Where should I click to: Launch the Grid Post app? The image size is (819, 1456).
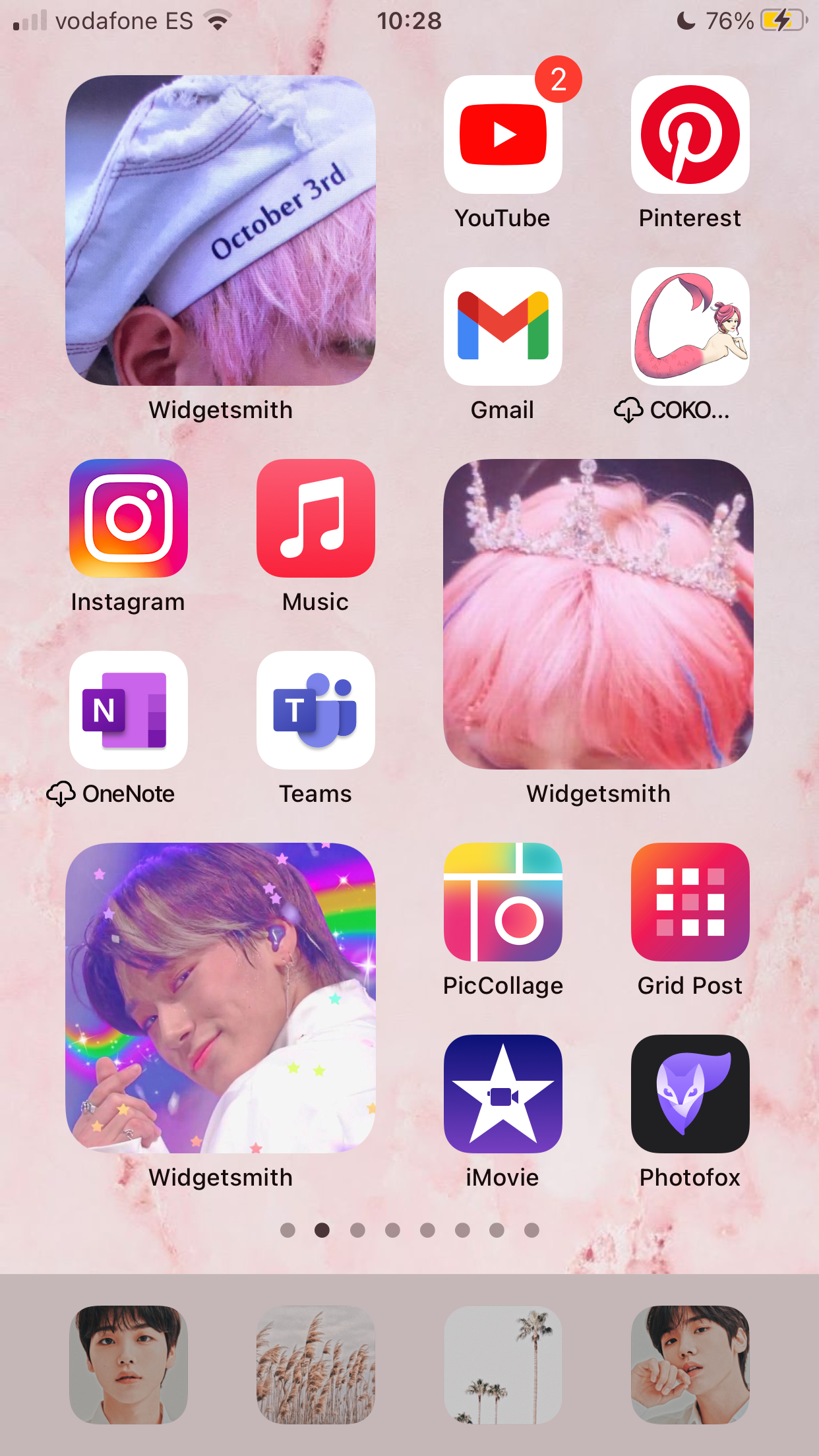[x=690, y=902]
